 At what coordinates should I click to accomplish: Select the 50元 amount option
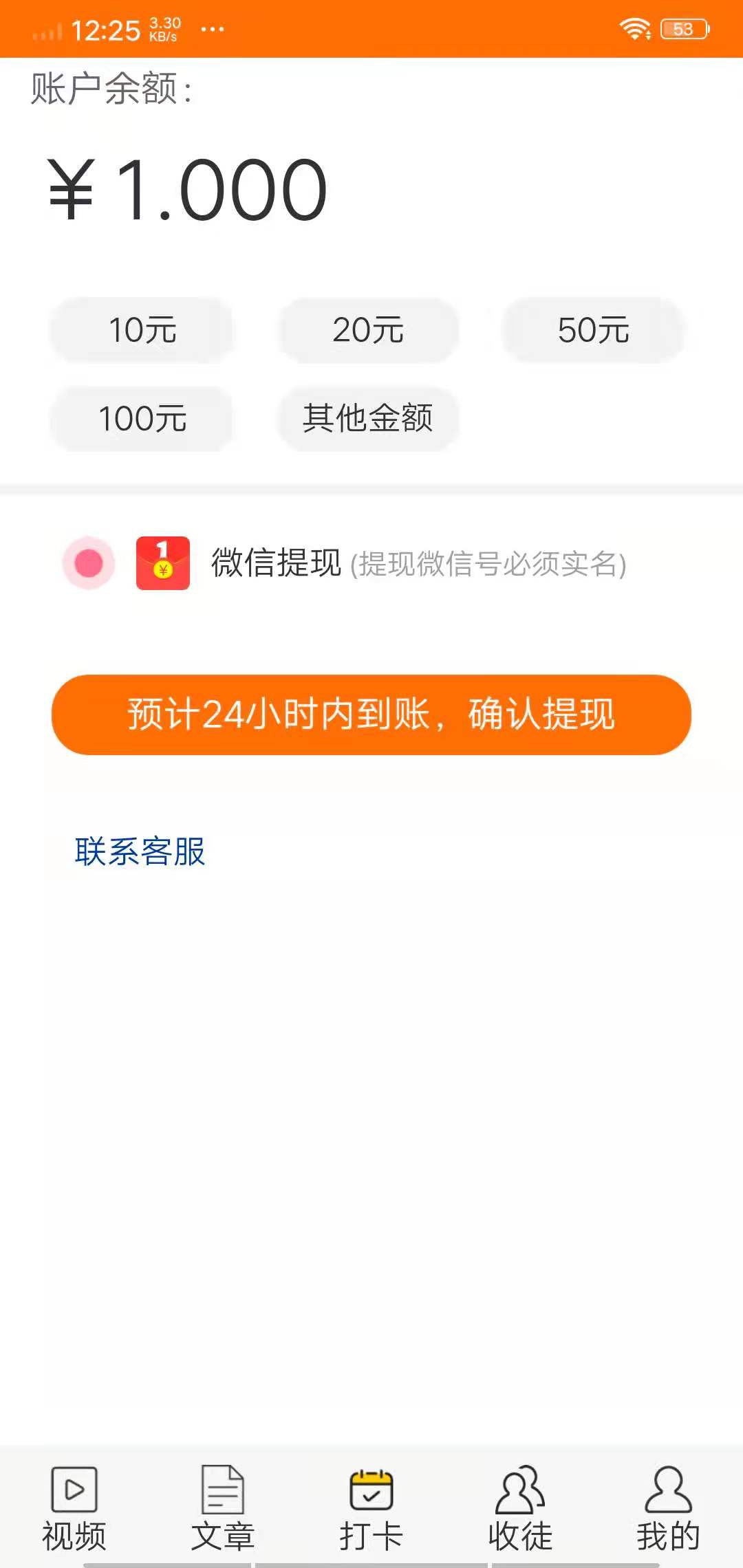coord(594,330)
